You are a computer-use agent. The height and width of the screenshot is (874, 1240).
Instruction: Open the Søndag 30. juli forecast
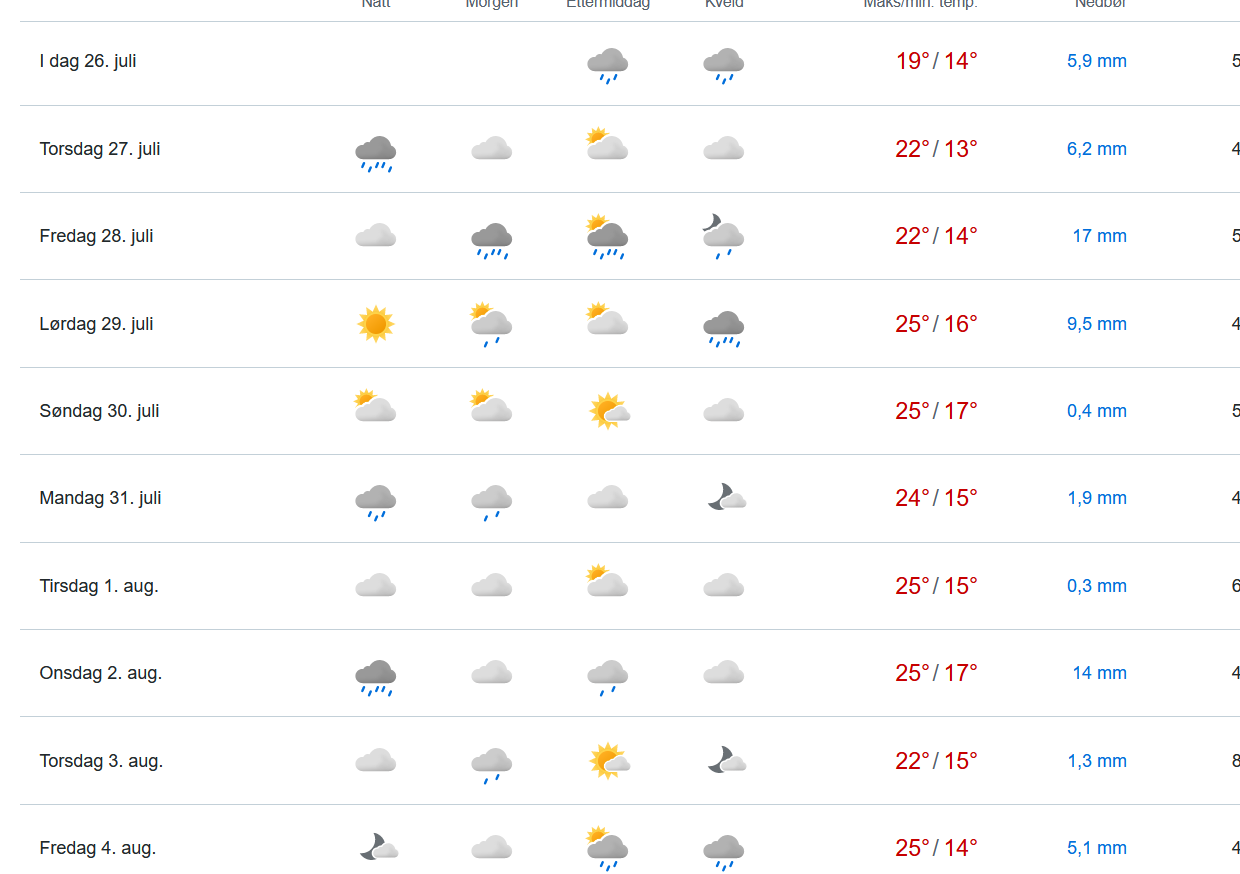coord(100,411)
